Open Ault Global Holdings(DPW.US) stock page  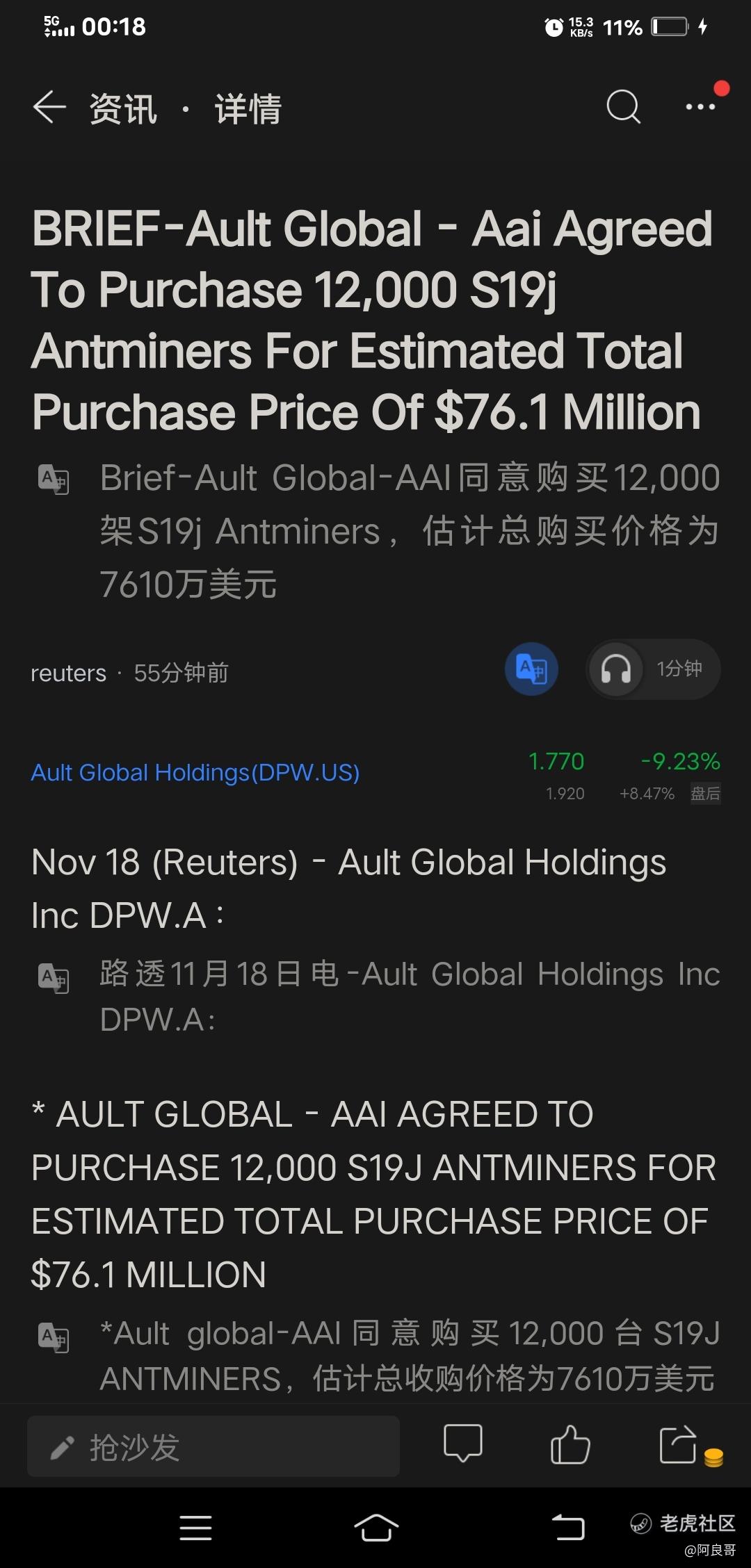pos(195,772)
